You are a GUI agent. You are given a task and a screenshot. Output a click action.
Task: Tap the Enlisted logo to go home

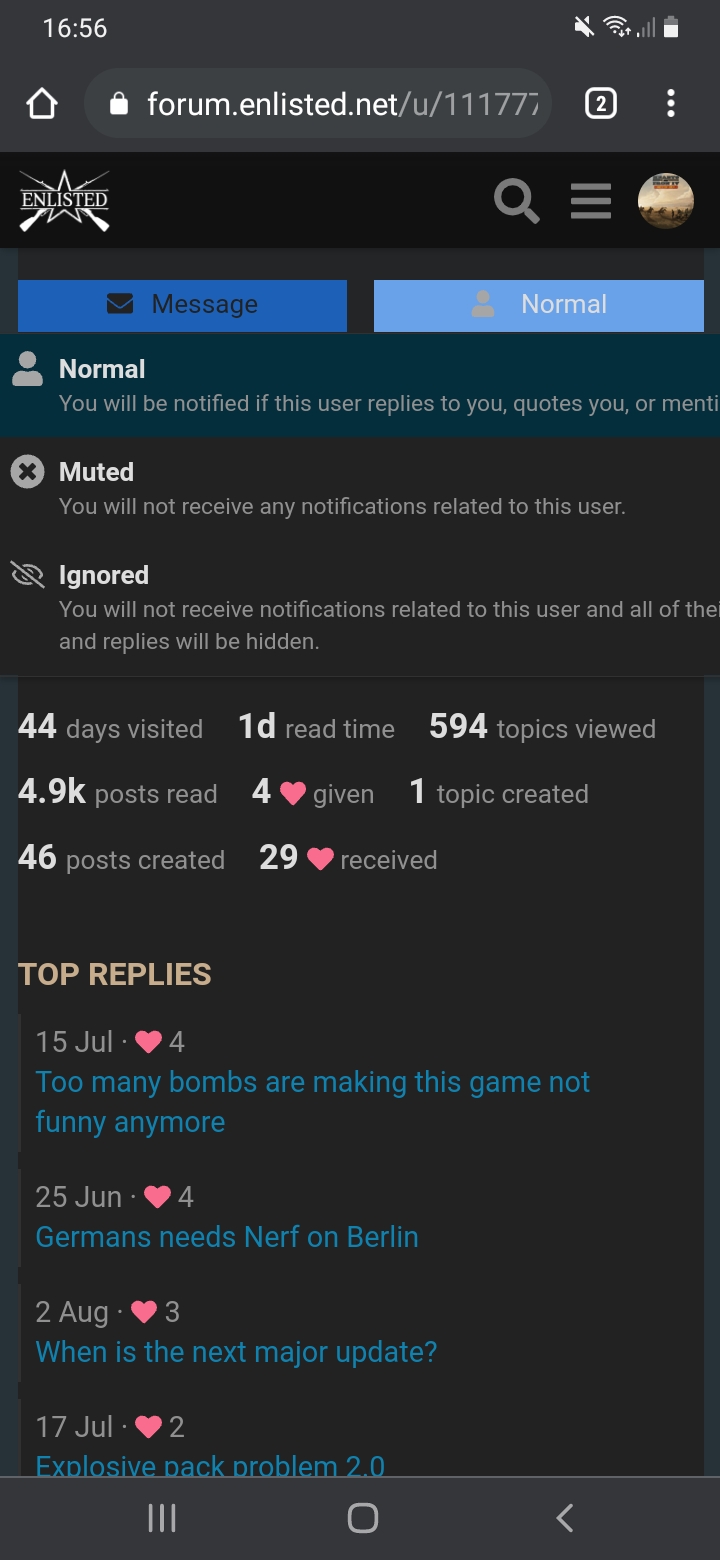pyautogui.click(x=65, y=200)
